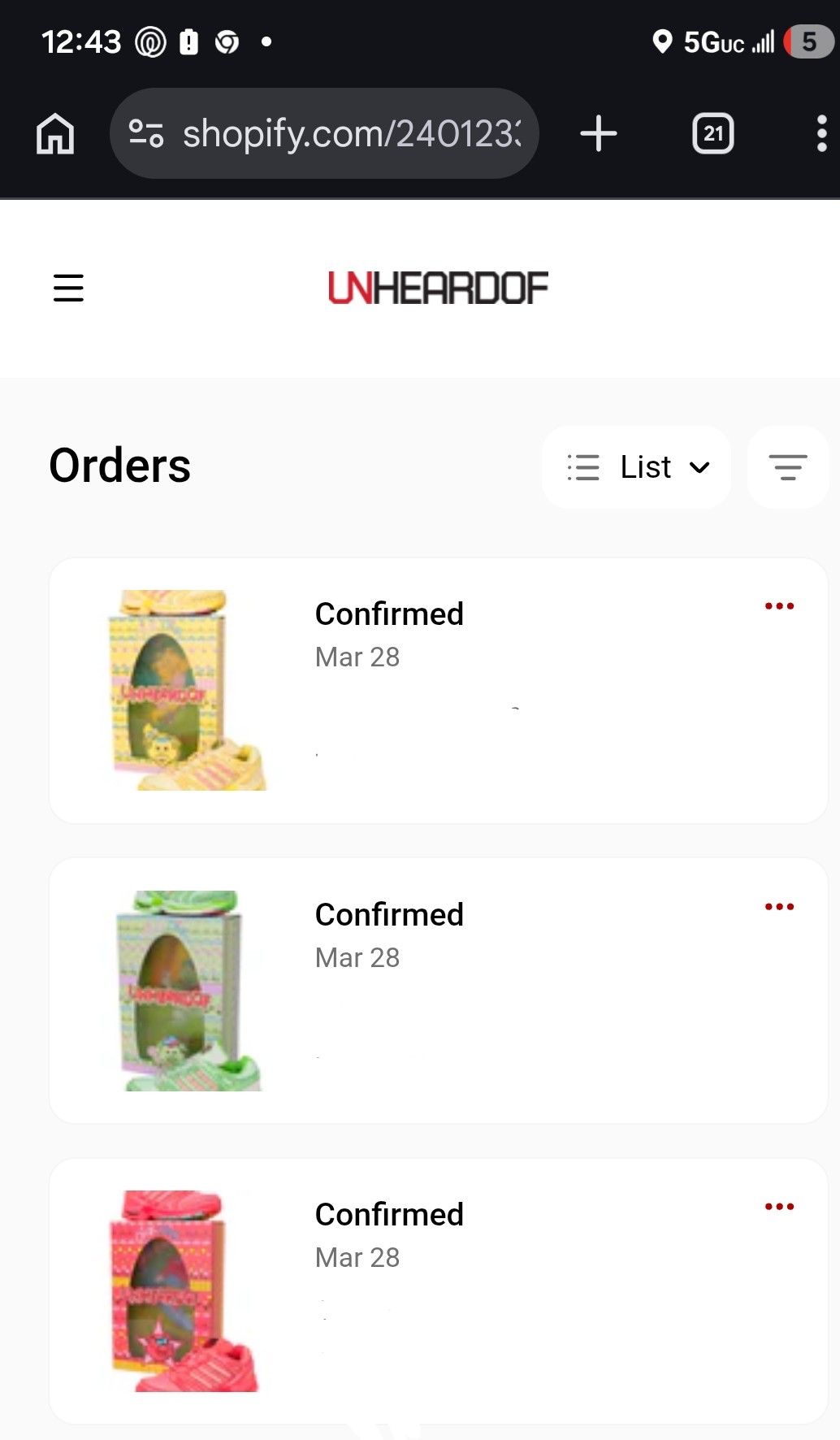
Task: Show the 21 open tabs
Action: pos(712,133)
